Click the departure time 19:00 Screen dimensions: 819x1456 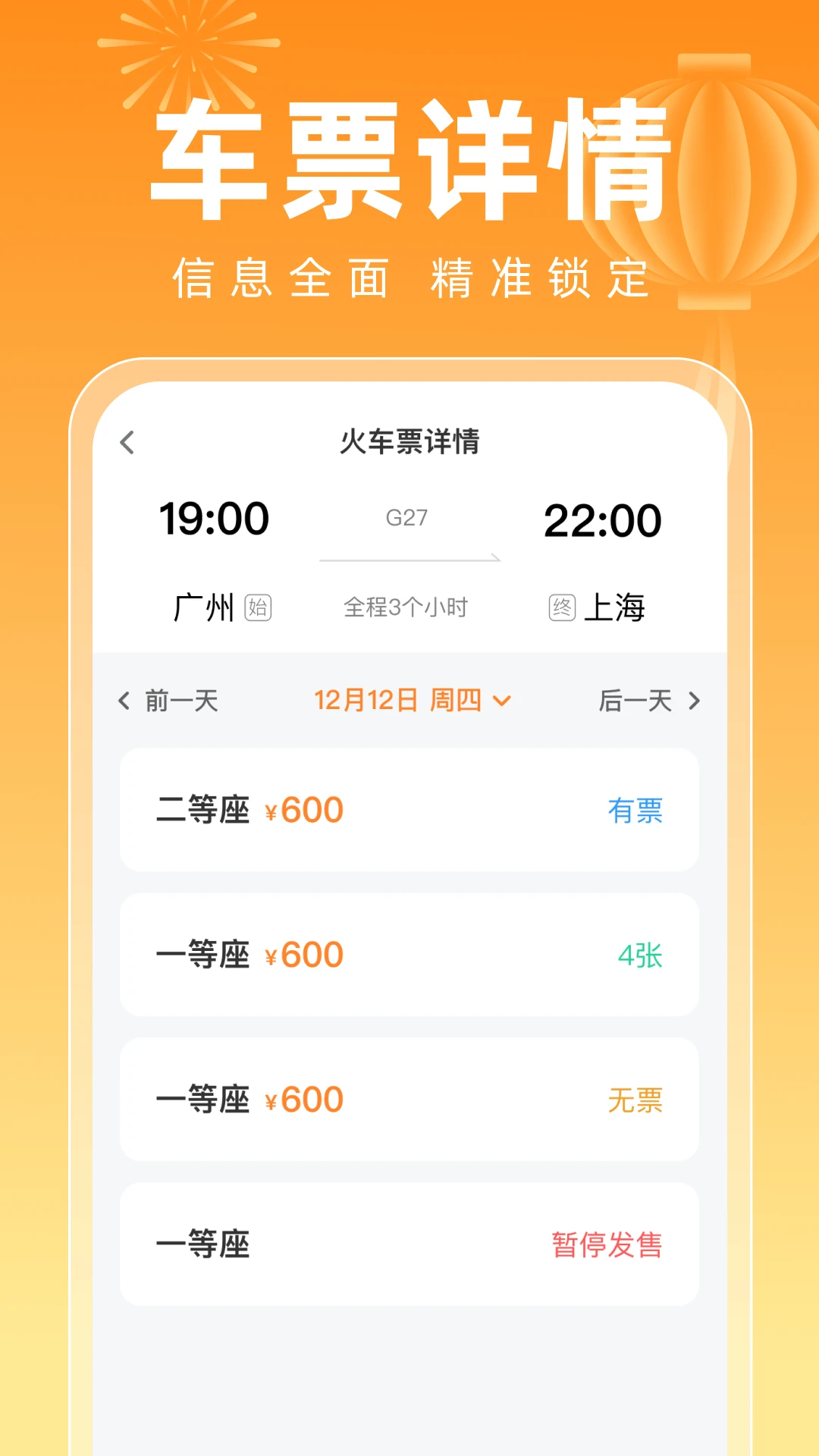(x=215, y=519)
